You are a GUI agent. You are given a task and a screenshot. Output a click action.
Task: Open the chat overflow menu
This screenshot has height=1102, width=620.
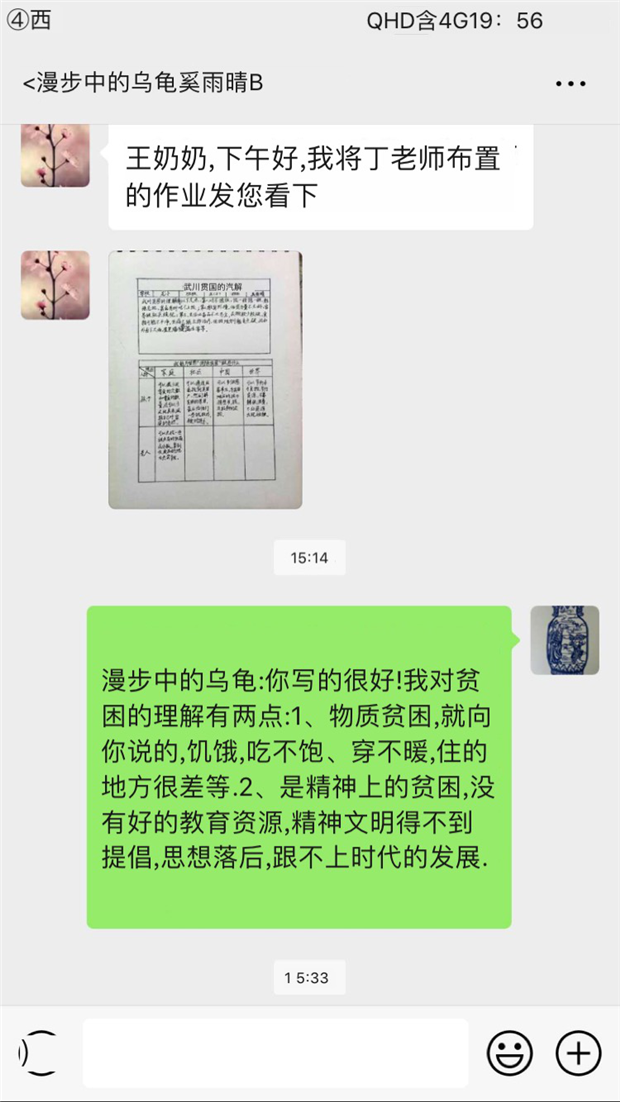(570, 84)
